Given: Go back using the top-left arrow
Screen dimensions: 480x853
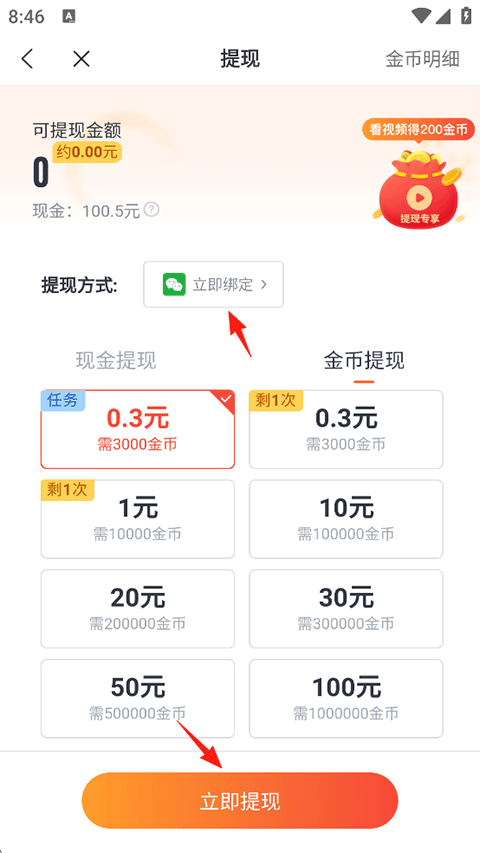Looking at the screenshot, I should 27,59.
